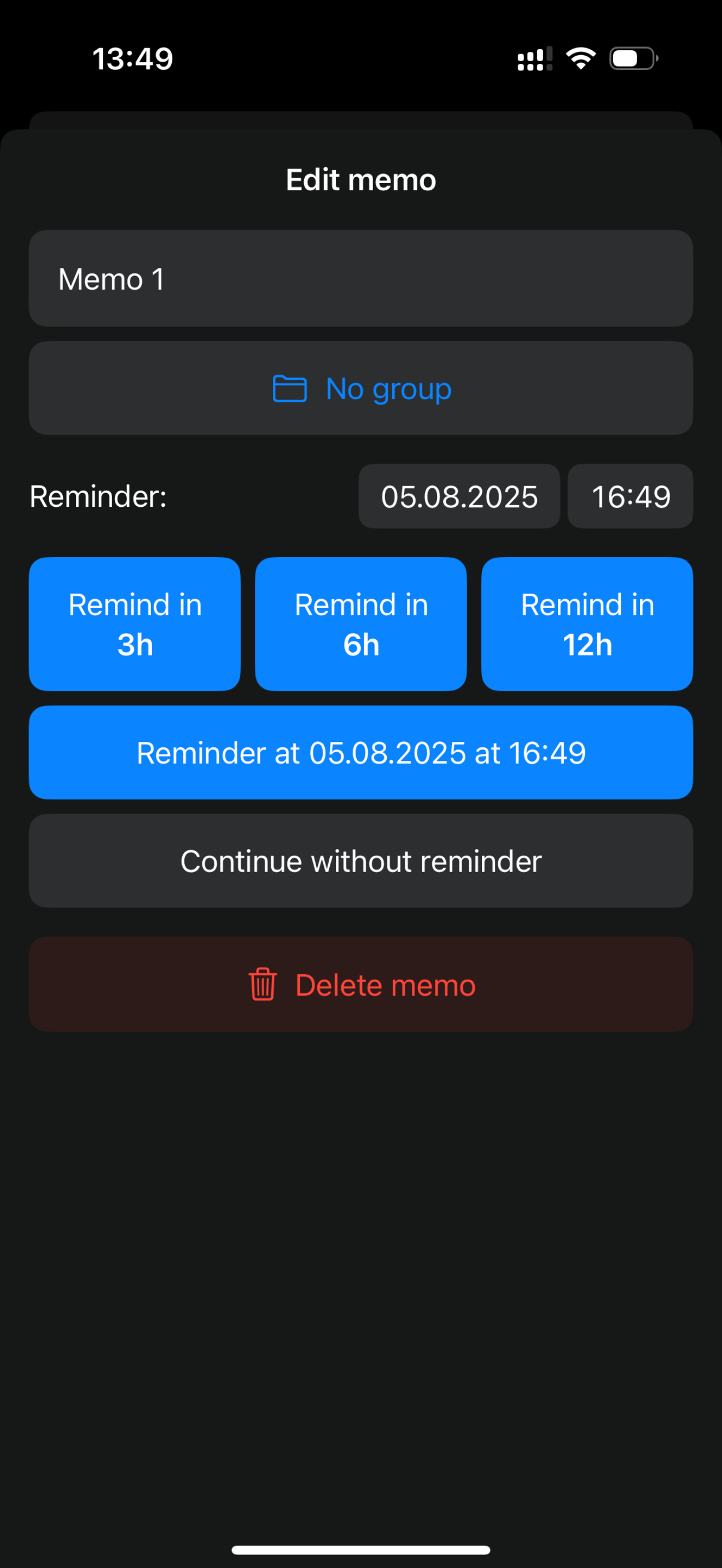722x1568 pixels.
Task: Confirm Reminder at 05.08.2025 at 16:49
Action: (x=361, y=752)
